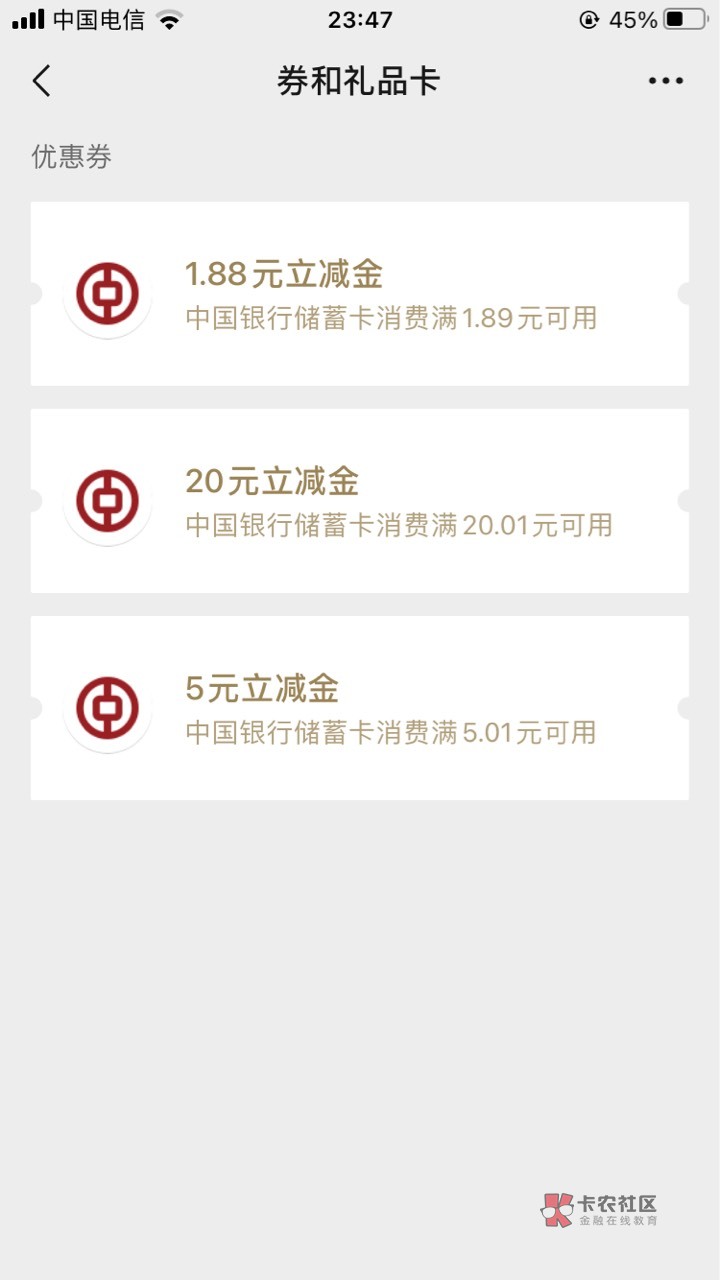Open the three-dot overflow menu
Screen dimensions: 720x1280
click(665, 81)
